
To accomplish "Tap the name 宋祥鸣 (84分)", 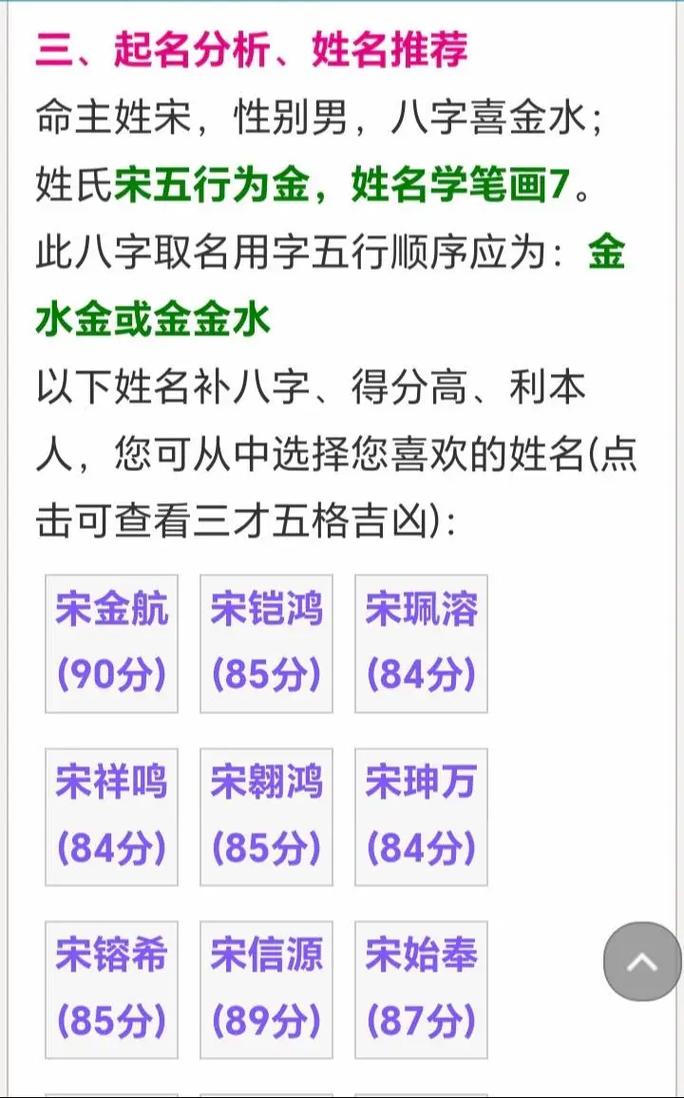I will [111, 816].
